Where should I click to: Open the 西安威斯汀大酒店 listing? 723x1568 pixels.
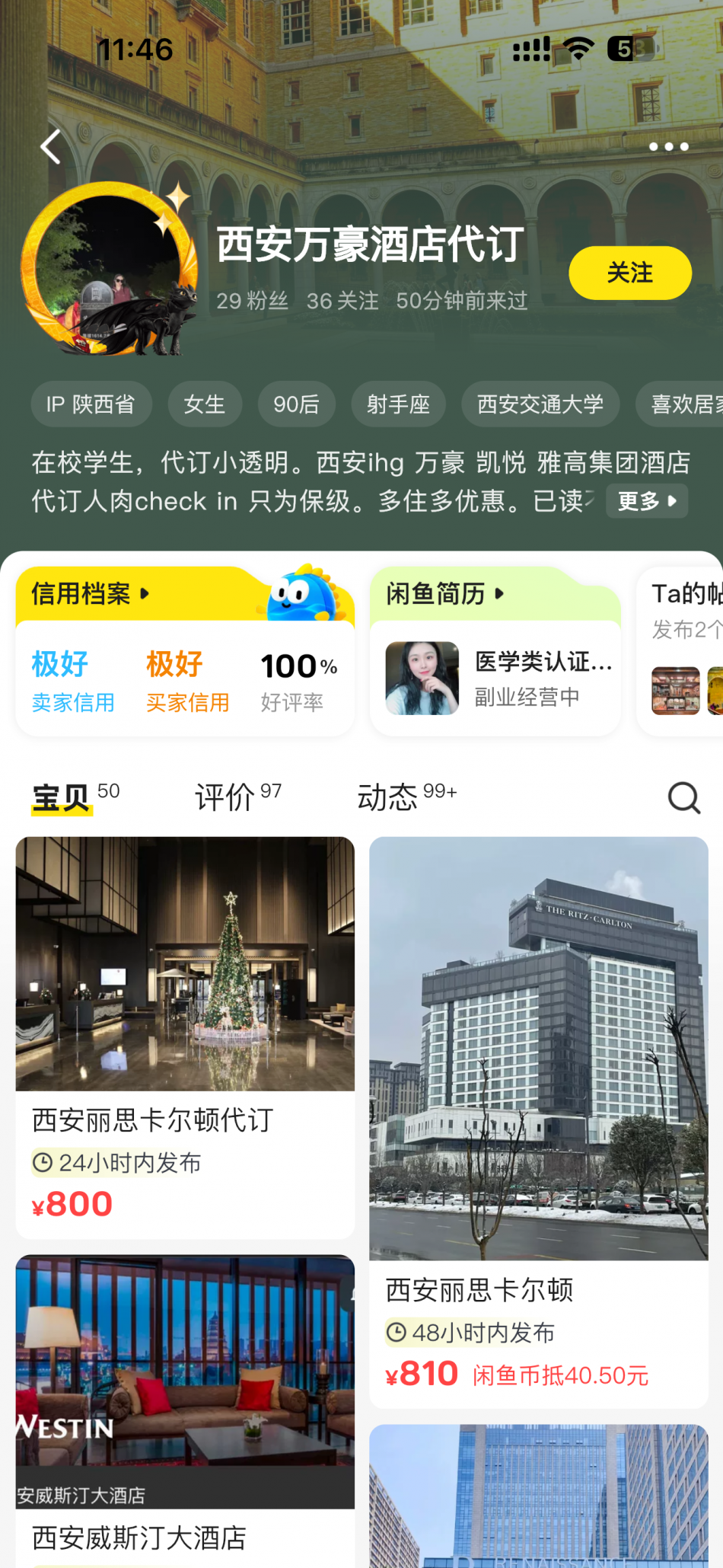(185, 1409)
